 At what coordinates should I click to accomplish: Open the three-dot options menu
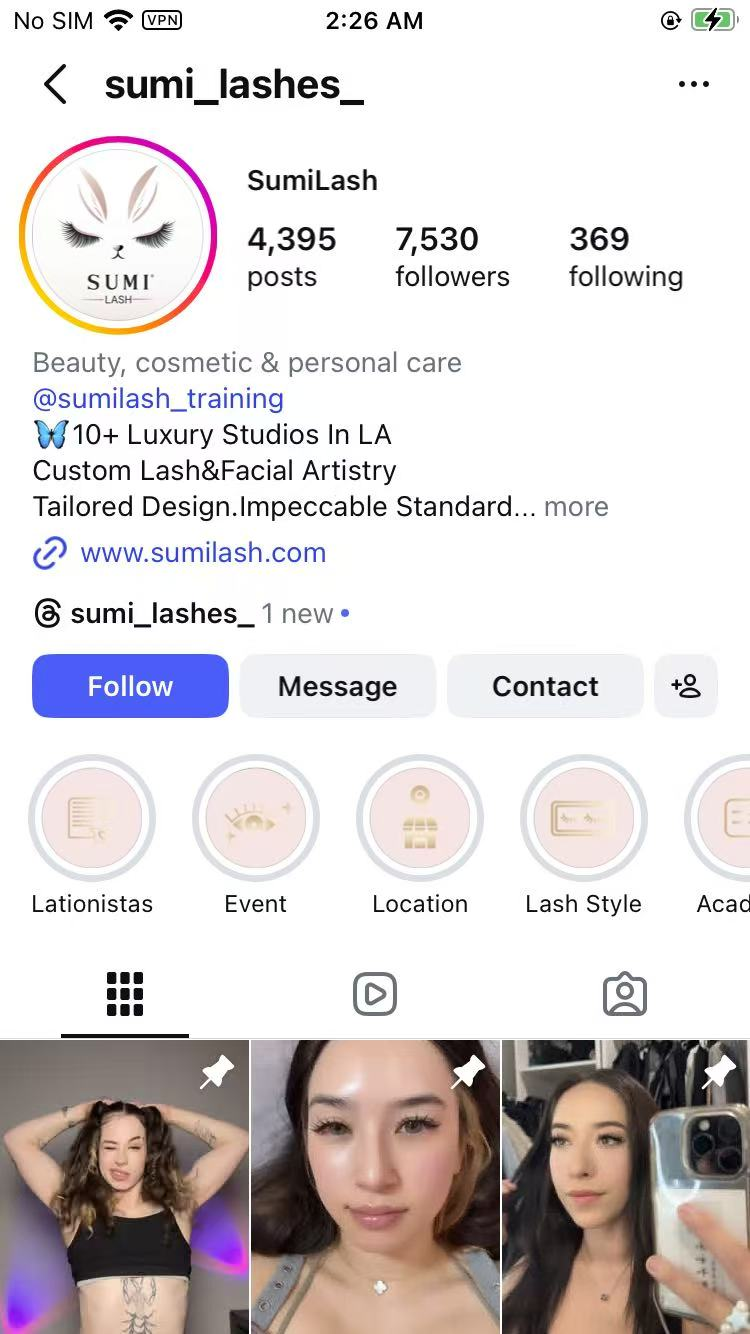click(693, 85)
